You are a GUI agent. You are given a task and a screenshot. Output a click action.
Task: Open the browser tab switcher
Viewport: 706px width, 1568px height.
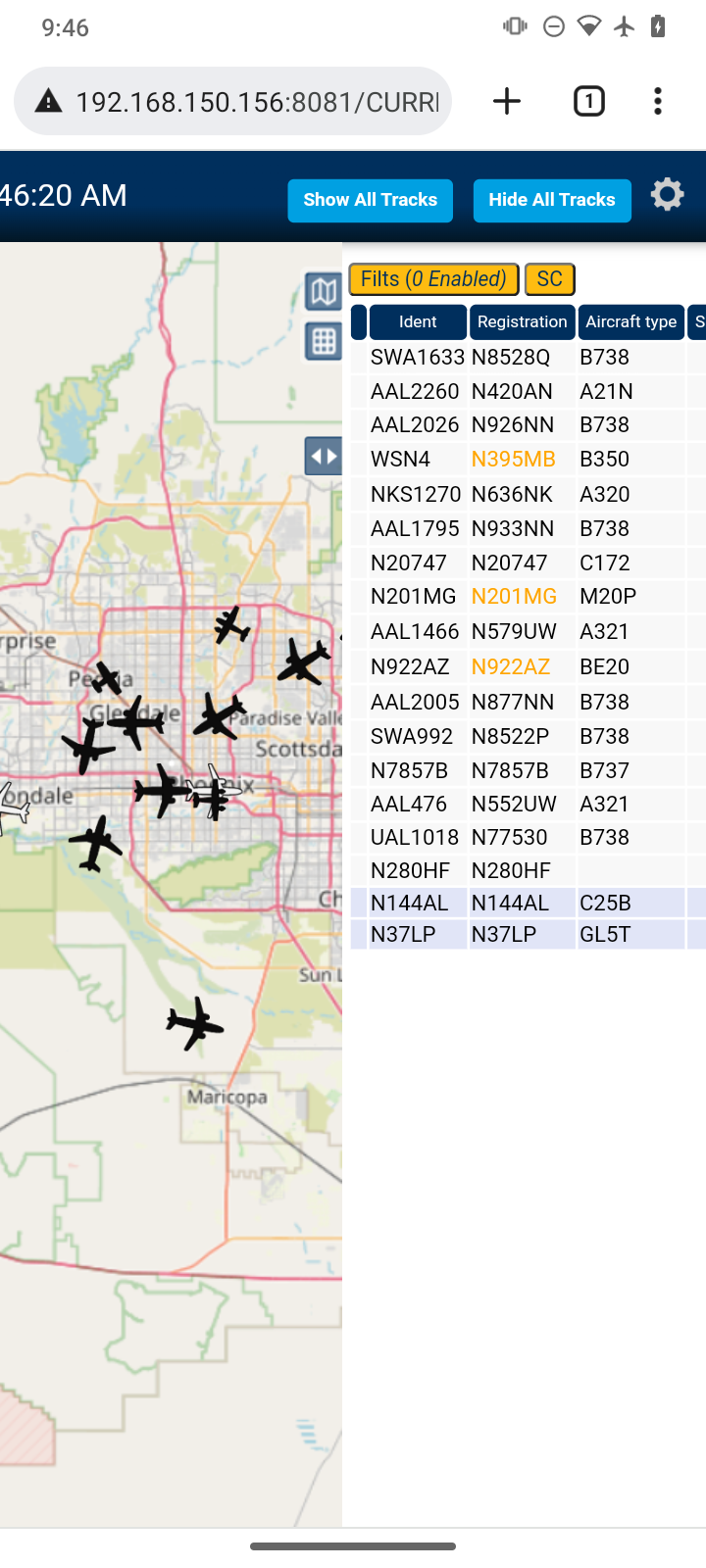(588, 101)
